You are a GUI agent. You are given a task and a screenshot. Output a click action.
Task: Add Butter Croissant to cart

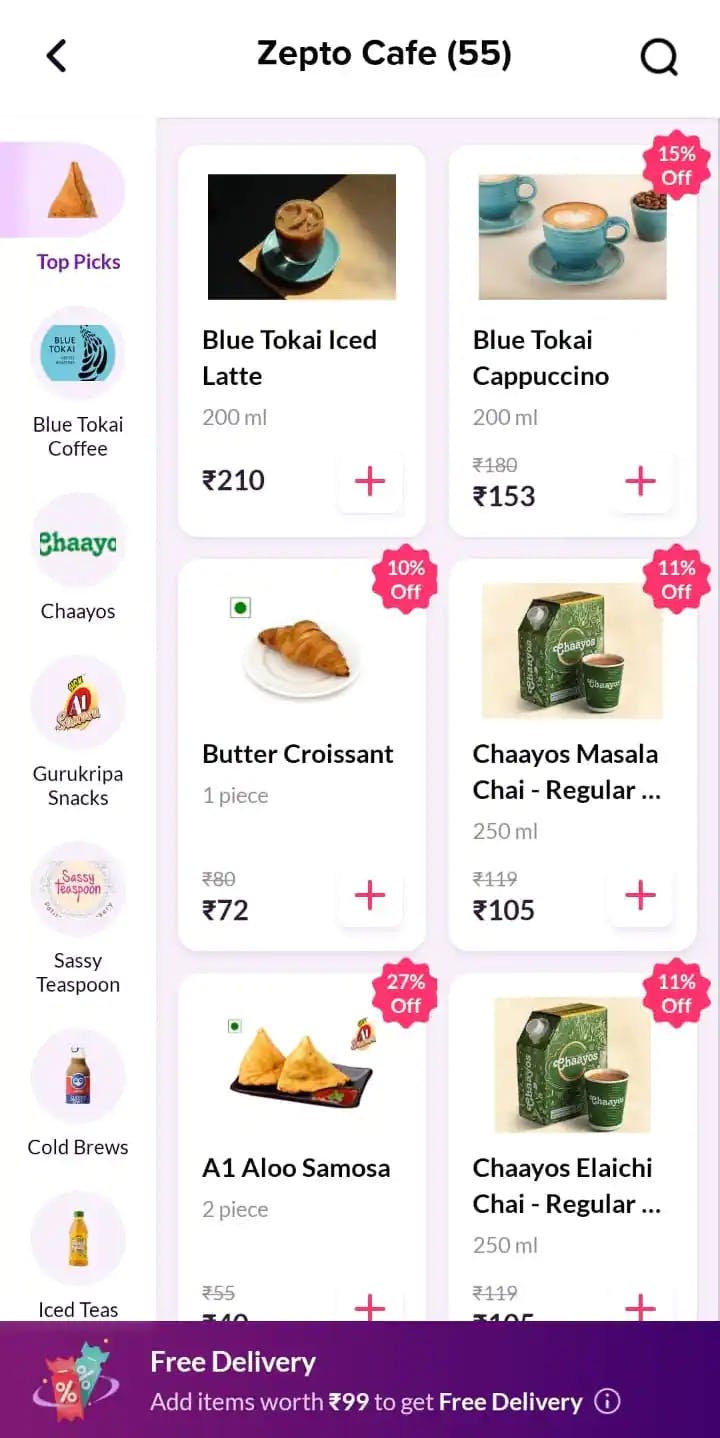(370, 896)
